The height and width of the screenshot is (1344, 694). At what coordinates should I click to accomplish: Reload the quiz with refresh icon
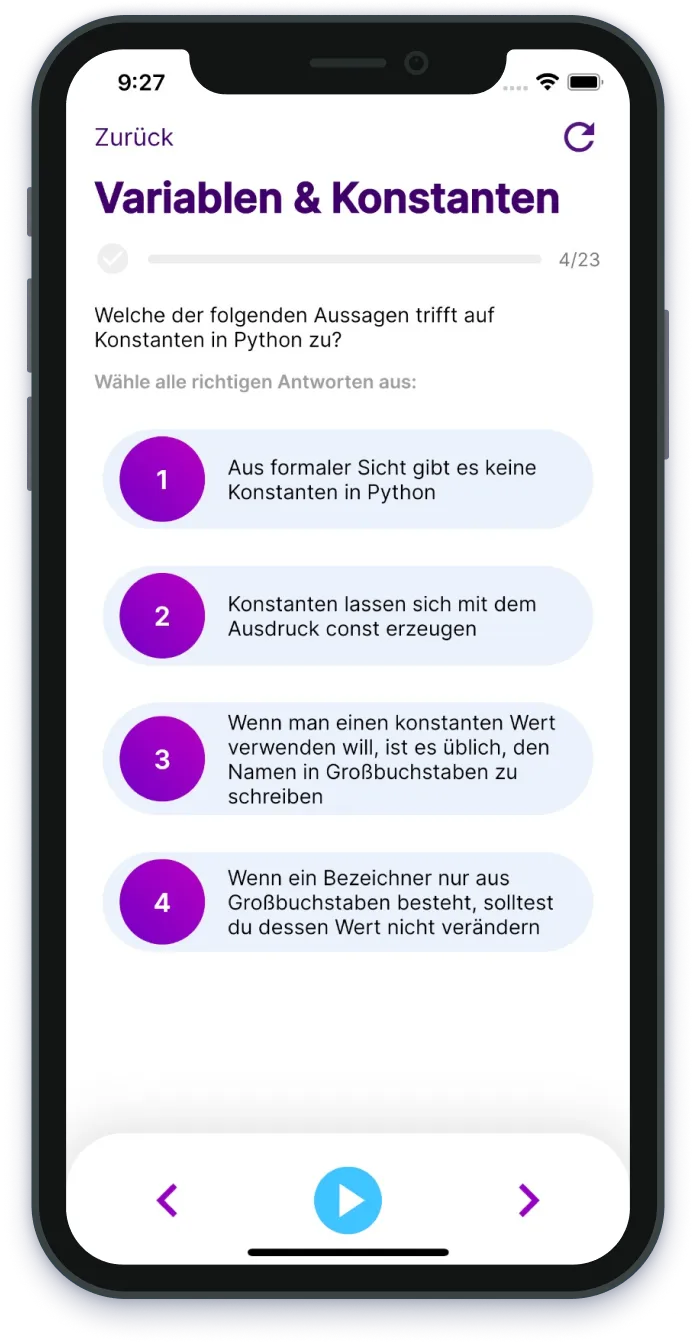click(579, 137)
